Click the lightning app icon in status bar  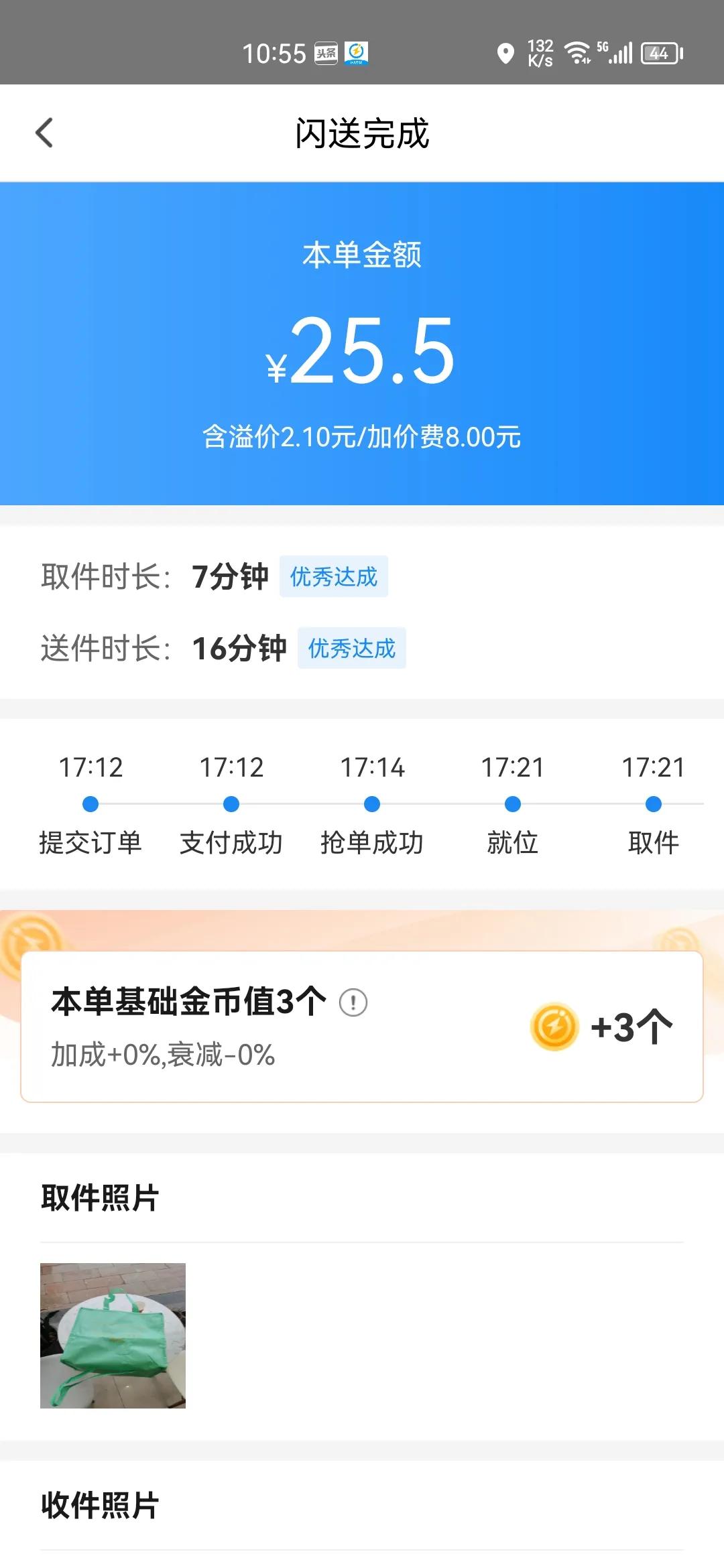(357, 52)
